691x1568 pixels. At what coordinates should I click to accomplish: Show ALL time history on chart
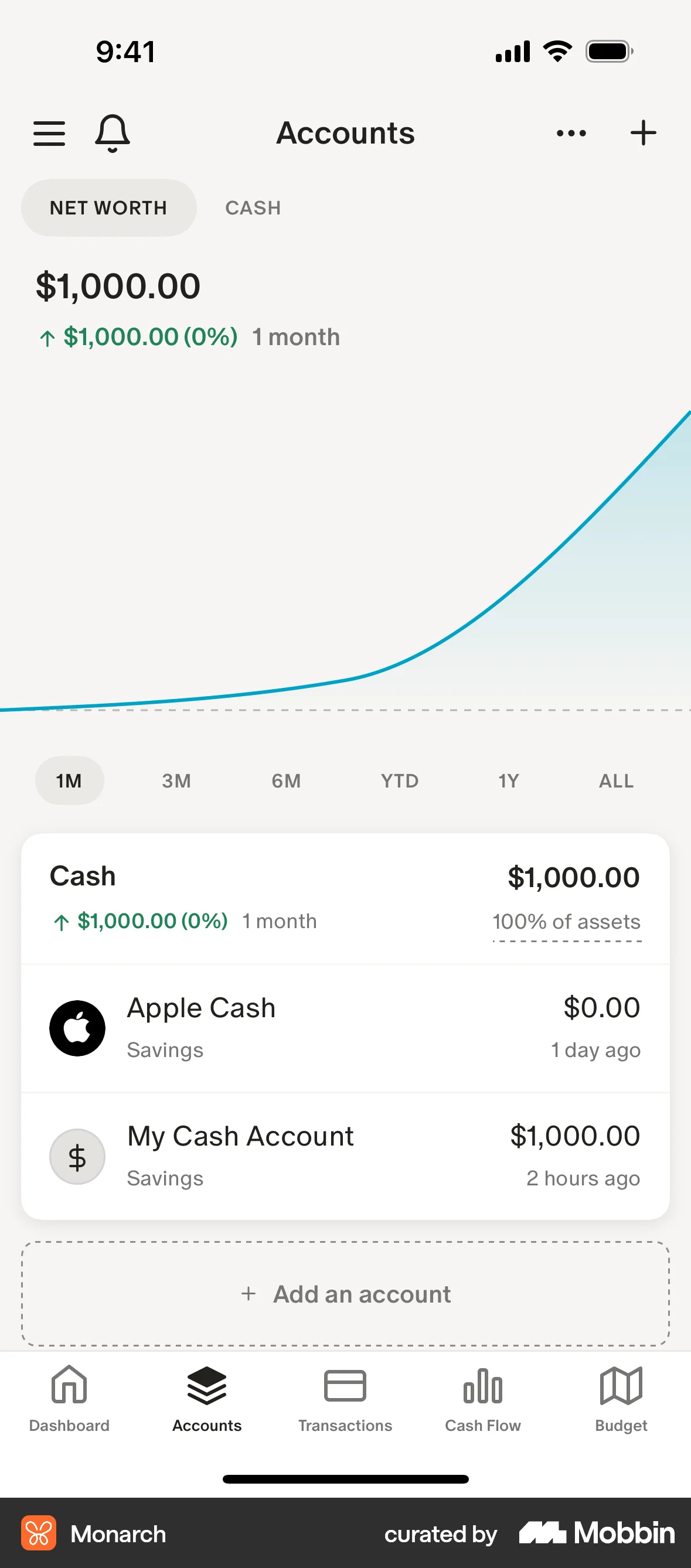click(x=615, y=780)
